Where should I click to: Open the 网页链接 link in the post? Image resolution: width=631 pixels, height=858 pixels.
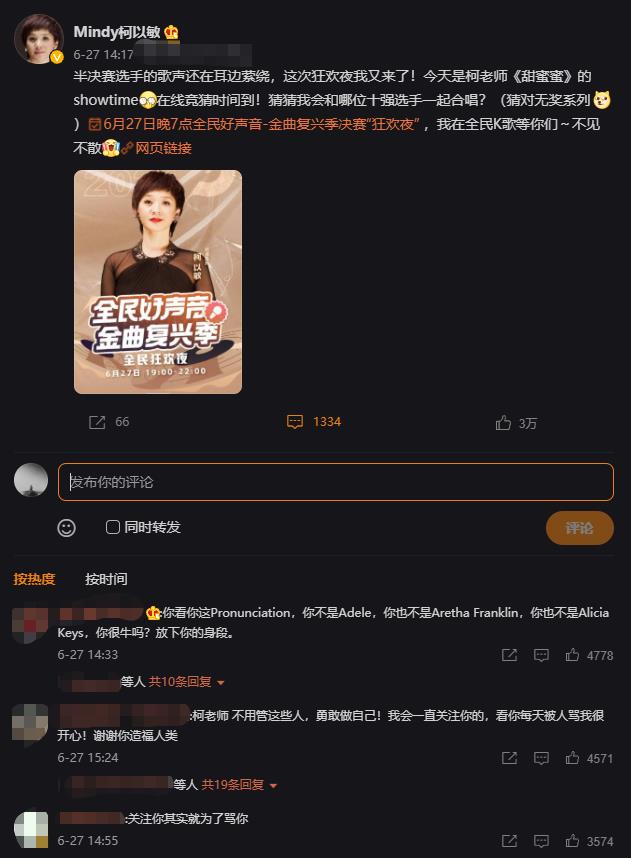163,148
